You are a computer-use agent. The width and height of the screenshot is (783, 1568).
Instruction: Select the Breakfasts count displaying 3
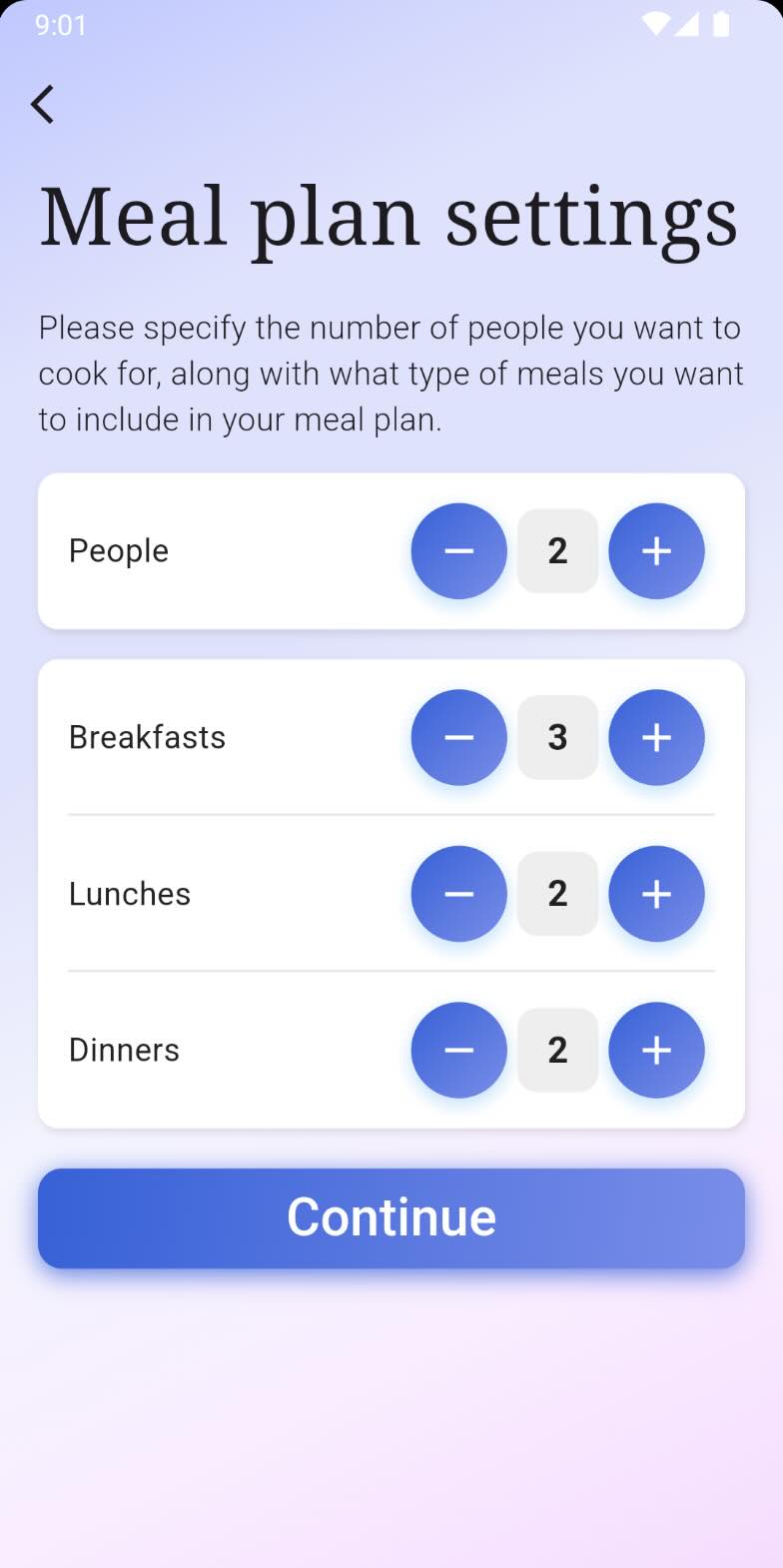[x=557, y=737]
